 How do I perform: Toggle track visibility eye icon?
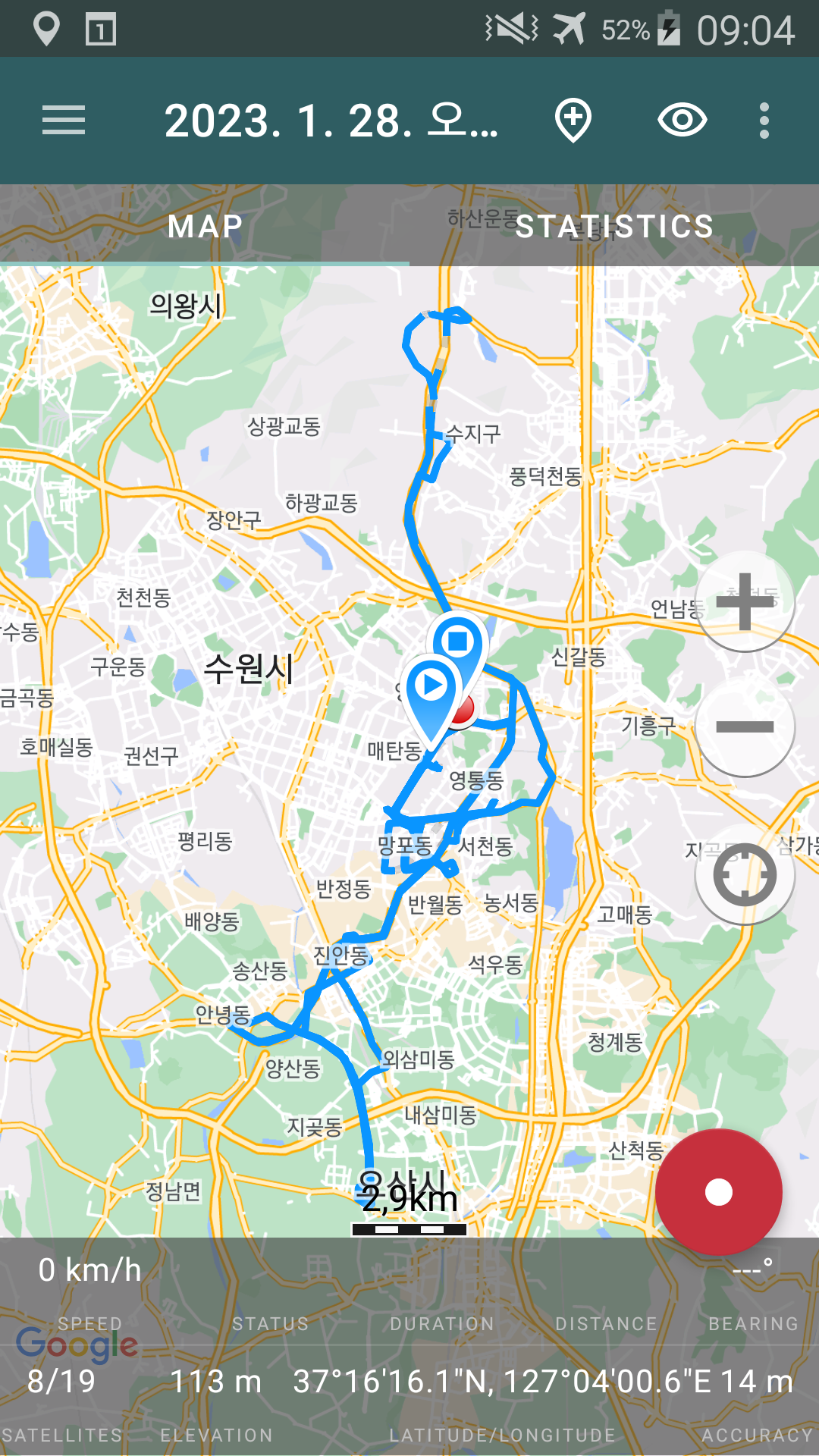click(682, 121)
